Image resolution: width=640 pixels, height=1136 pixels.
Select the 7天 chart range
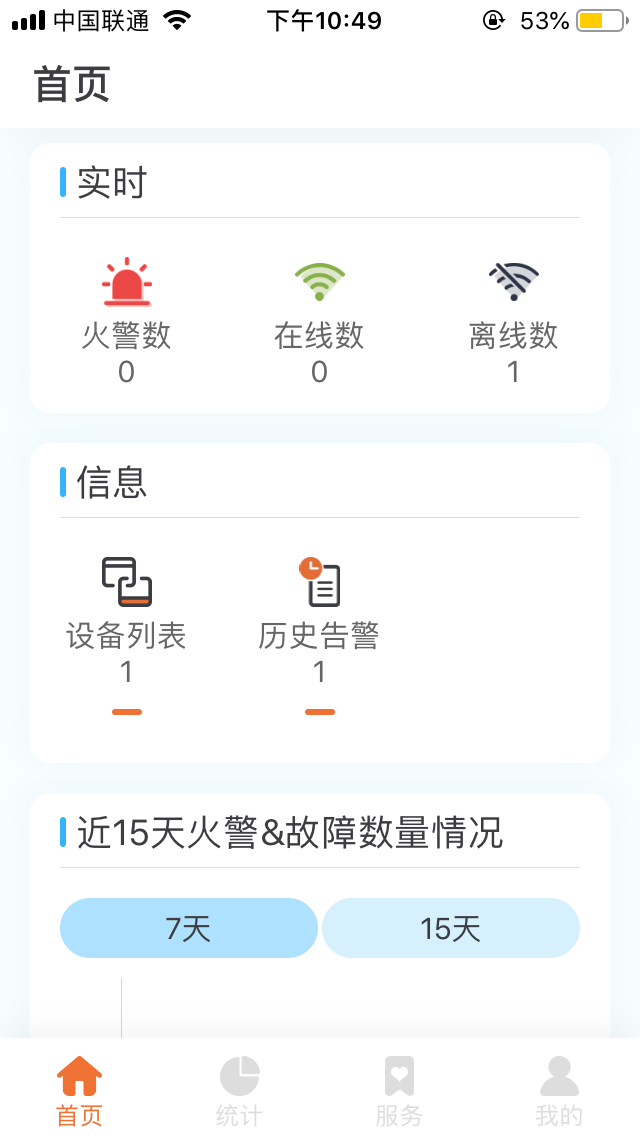(x=189, y=928)
